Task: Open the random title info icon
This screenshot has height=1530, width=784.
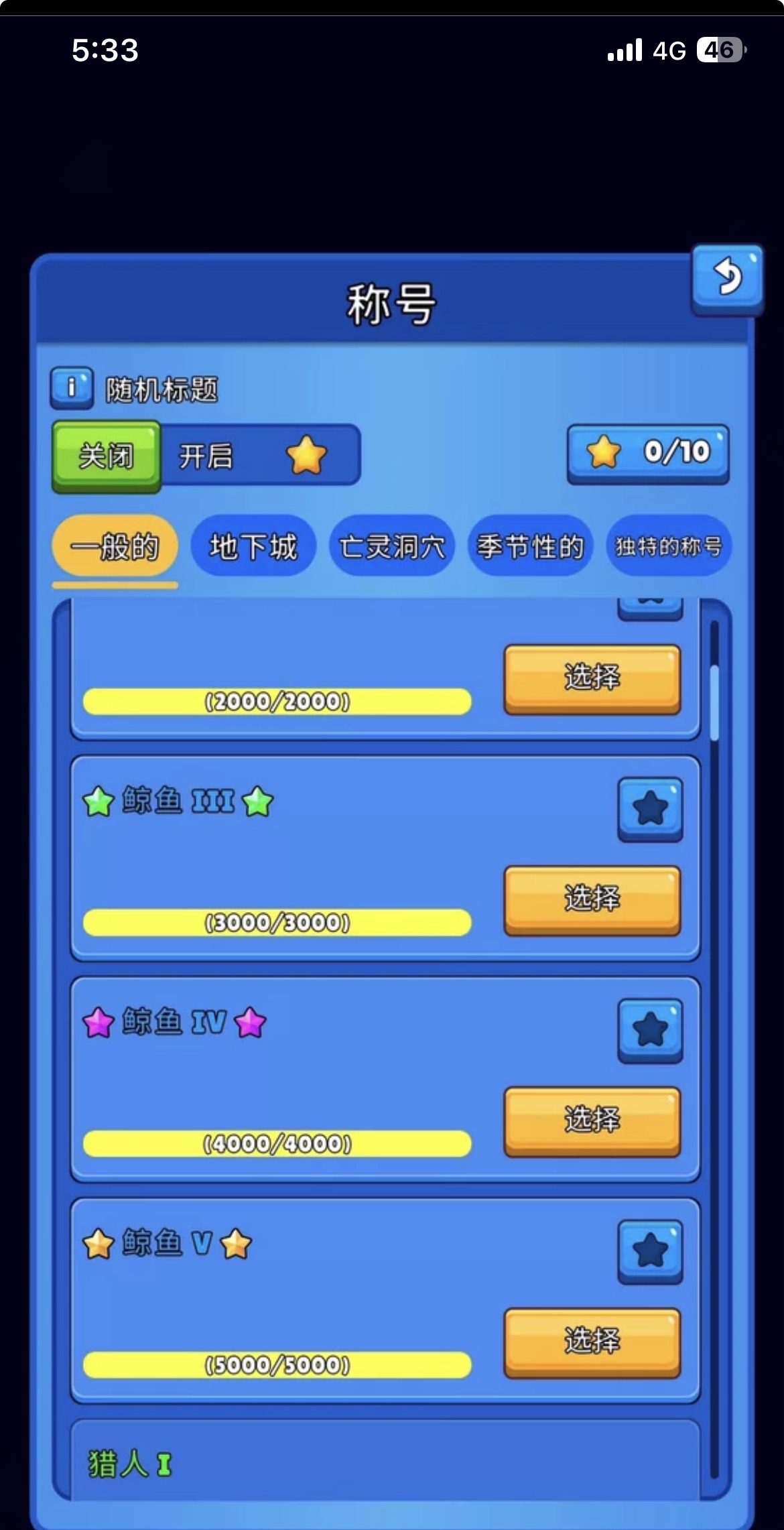Action: pos(72,387)
